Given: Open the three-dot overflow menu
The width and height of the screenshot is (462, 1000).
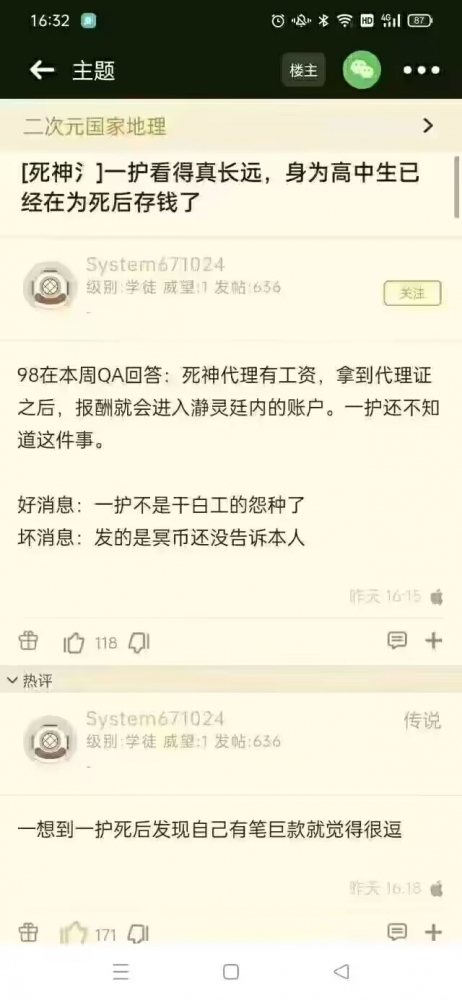Looking at the screenshot, I should pos(422,70).
